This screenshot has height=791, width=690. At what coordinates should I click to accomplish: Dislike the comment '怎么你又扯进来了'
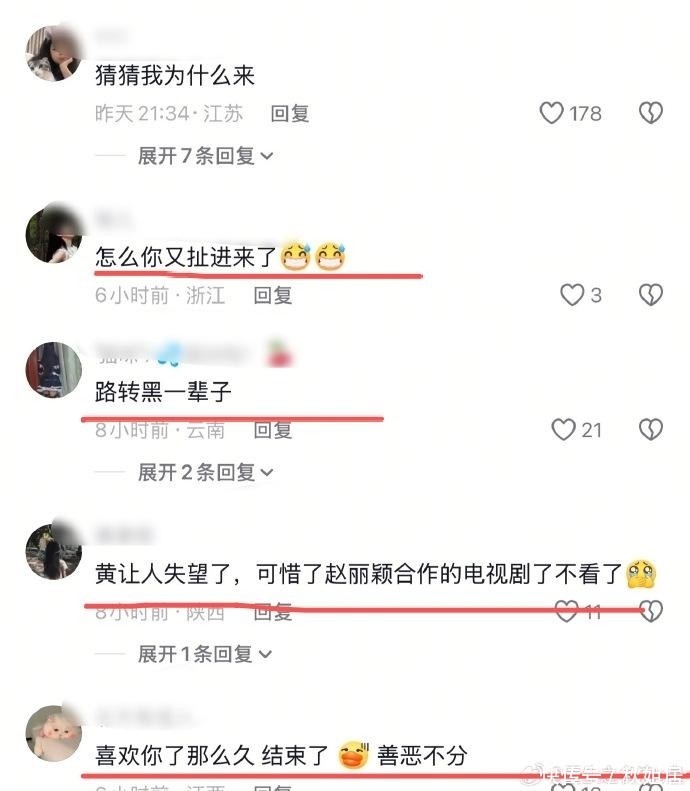coord(651,295)
